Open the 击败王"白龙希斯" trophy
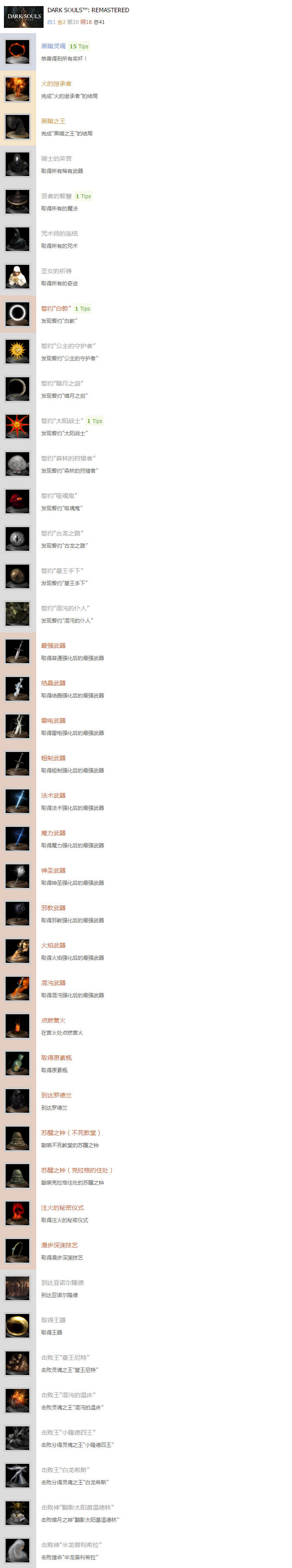The image size is (292, 1568). coord(65,1470)
